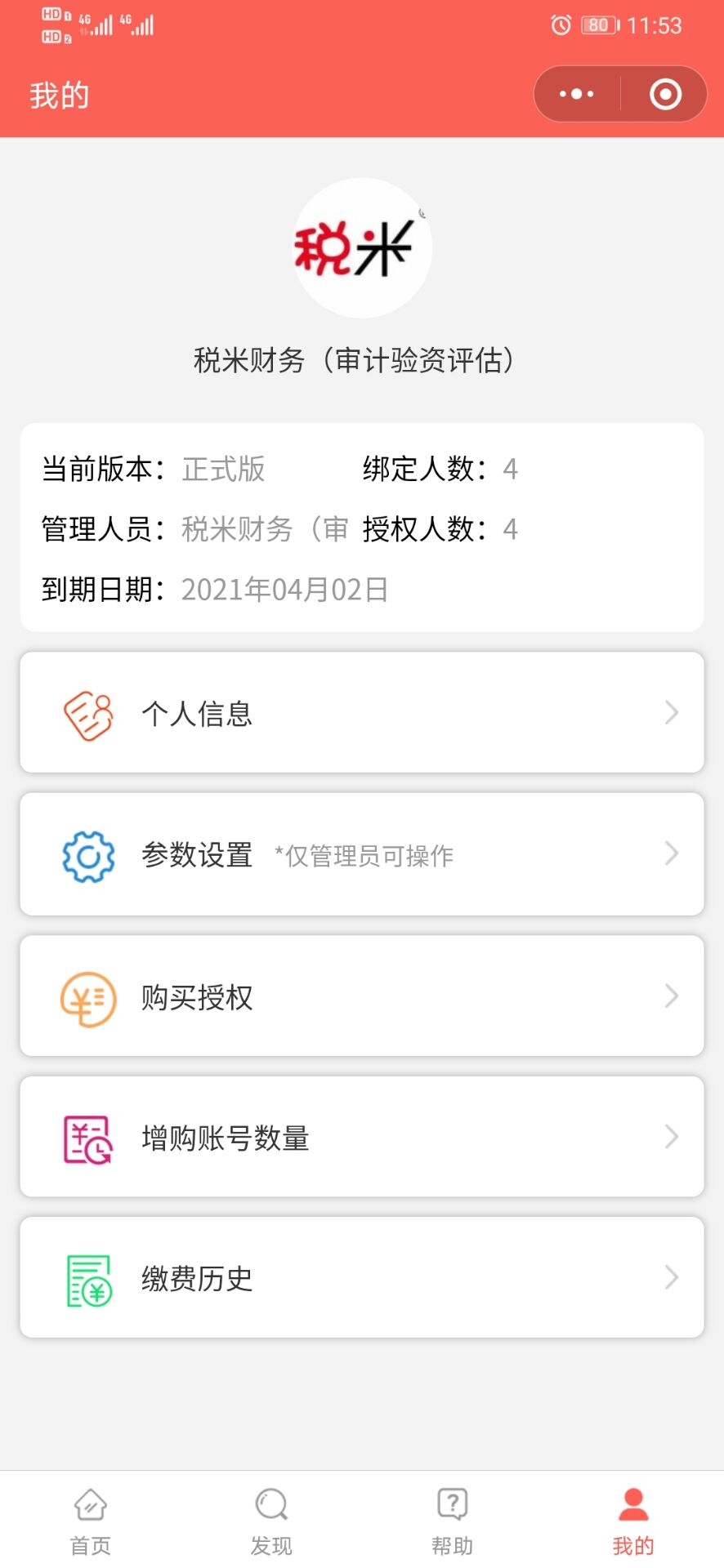
Task: Open 增购账号数量 to add accounts
Action: (362, 1137)
